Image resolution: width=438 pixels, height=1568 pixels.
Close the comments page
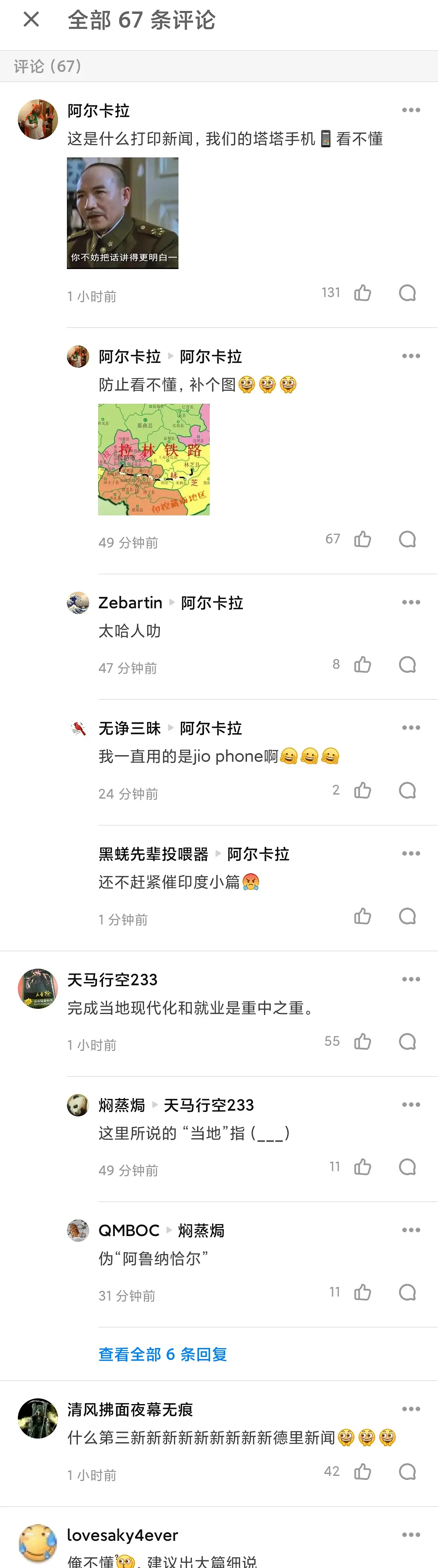pos(31,20)
